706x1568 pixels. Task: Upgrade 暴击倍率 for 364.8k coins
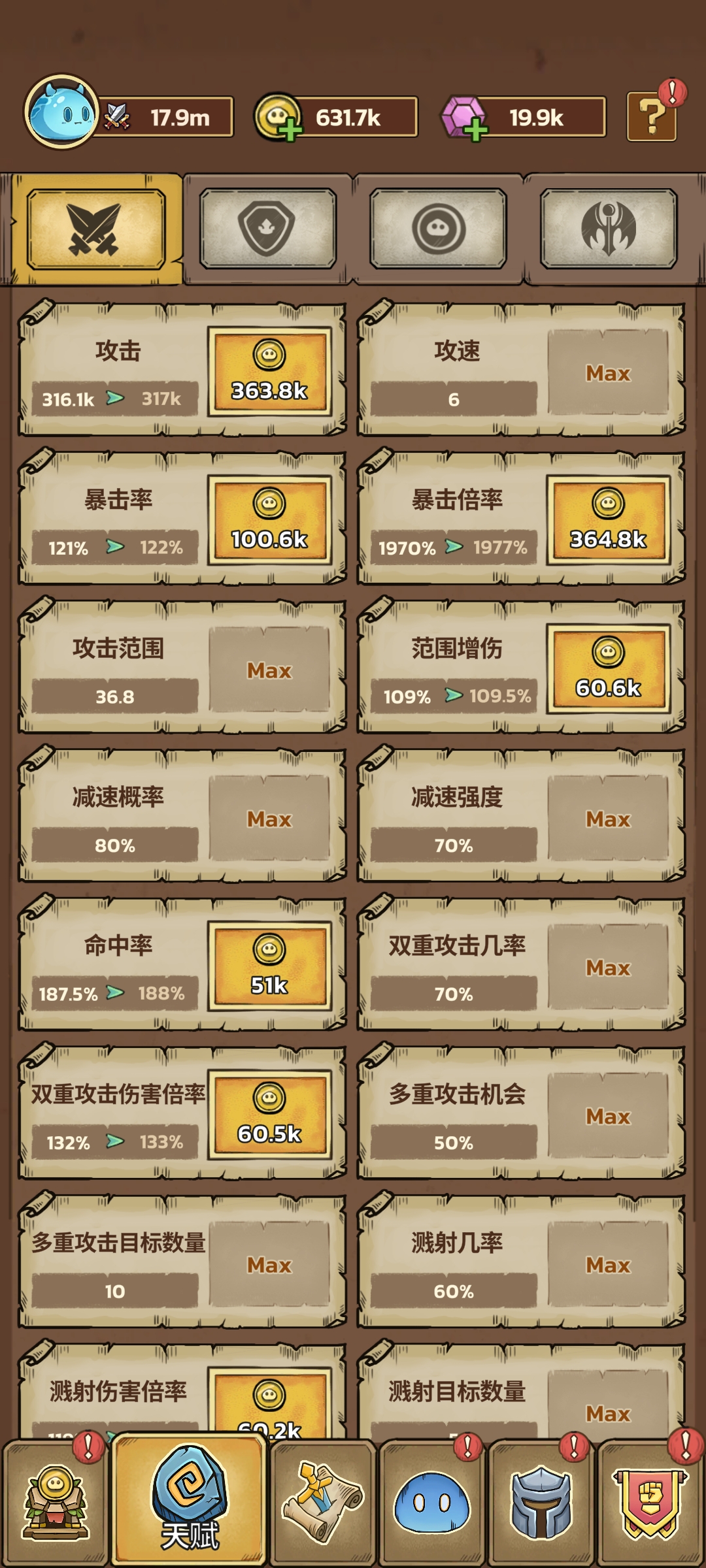pos(608,520)
